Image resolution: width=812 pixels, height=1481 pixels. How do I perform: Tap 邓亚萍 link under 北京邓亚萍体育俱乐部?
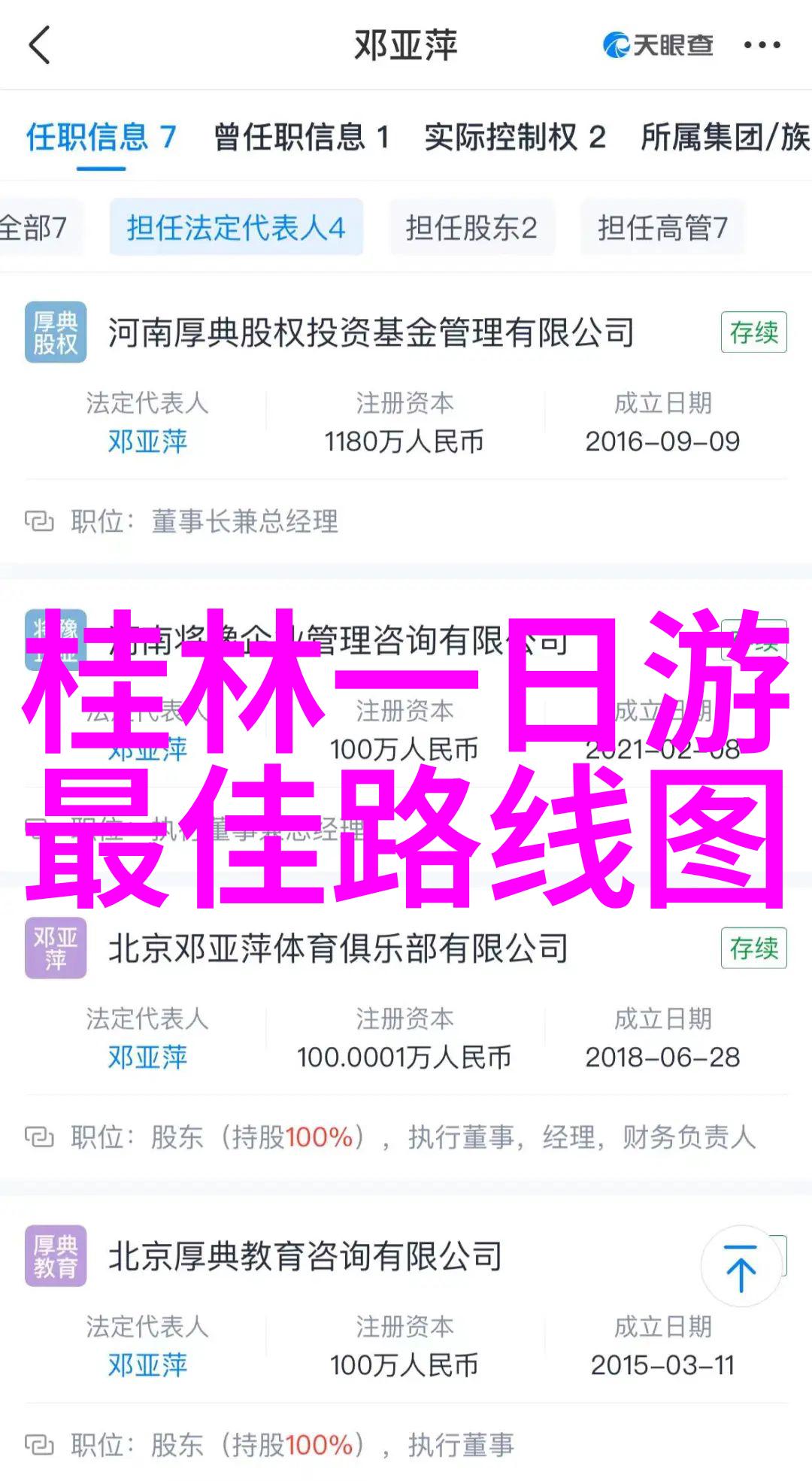147,1058
